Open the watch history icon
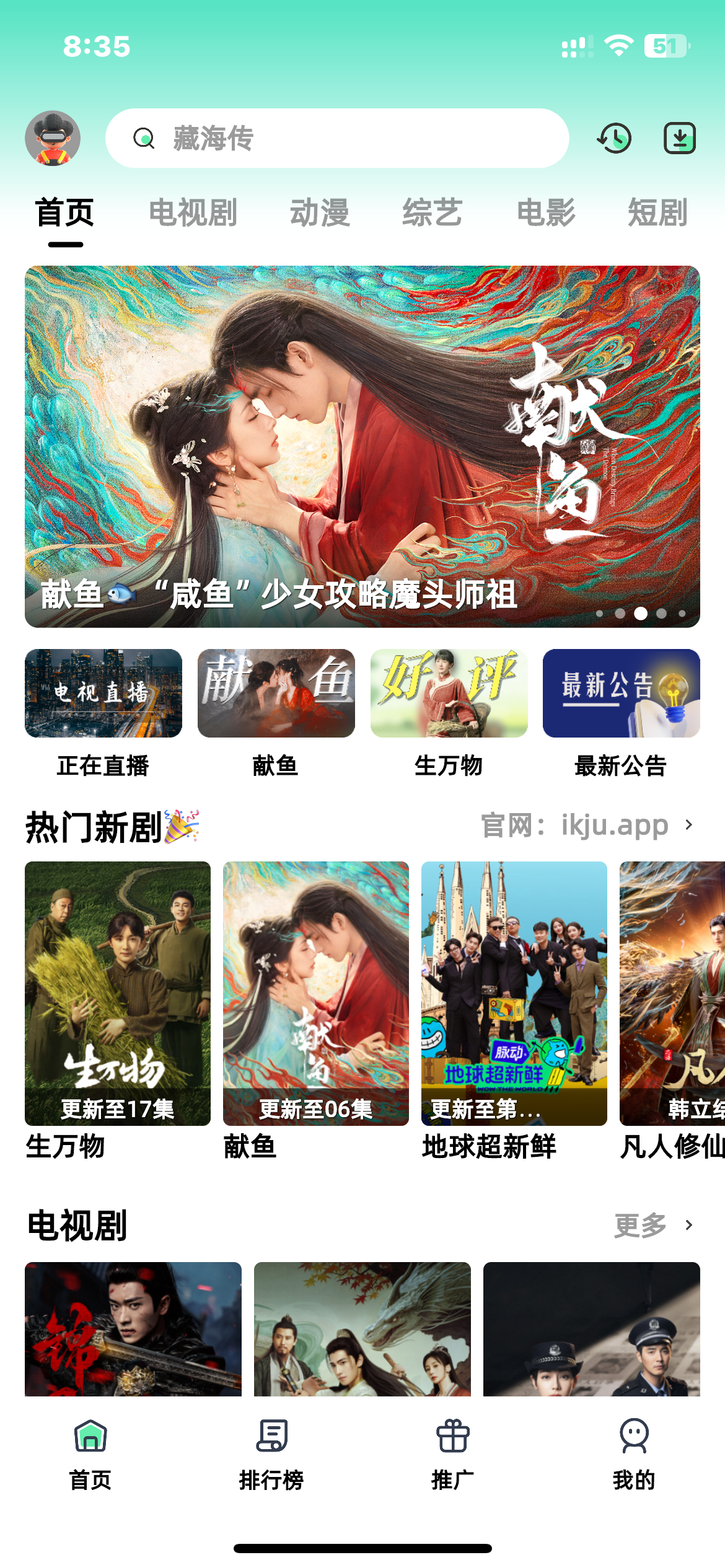This screenshot has height=1568, width=725. (614, 138)
